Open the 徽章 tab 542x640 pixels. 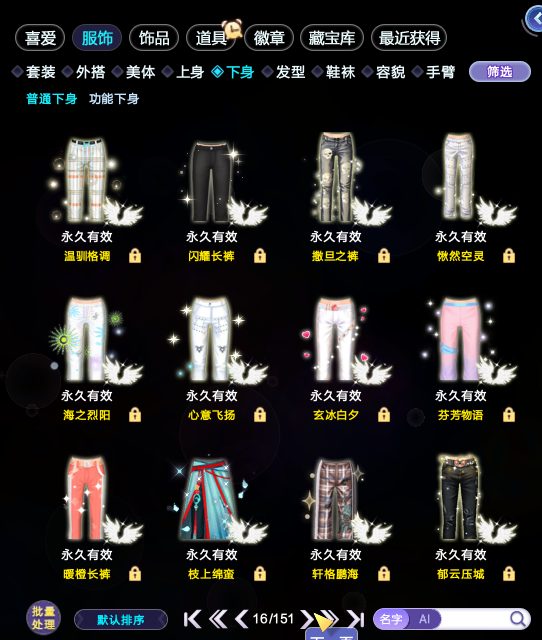click(269, 38)
